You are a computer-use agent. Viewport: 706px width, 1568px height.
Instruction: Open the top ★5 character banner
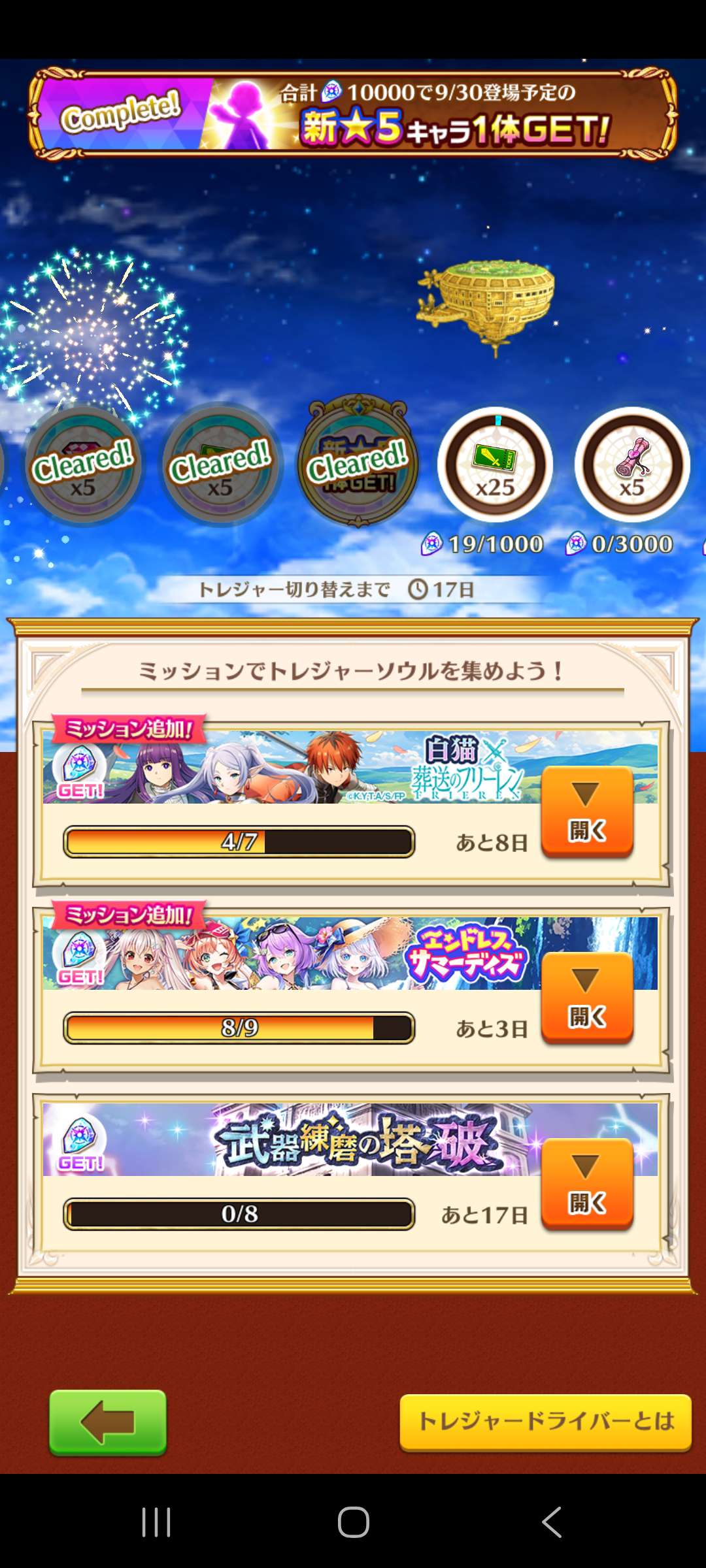[353, 113]
